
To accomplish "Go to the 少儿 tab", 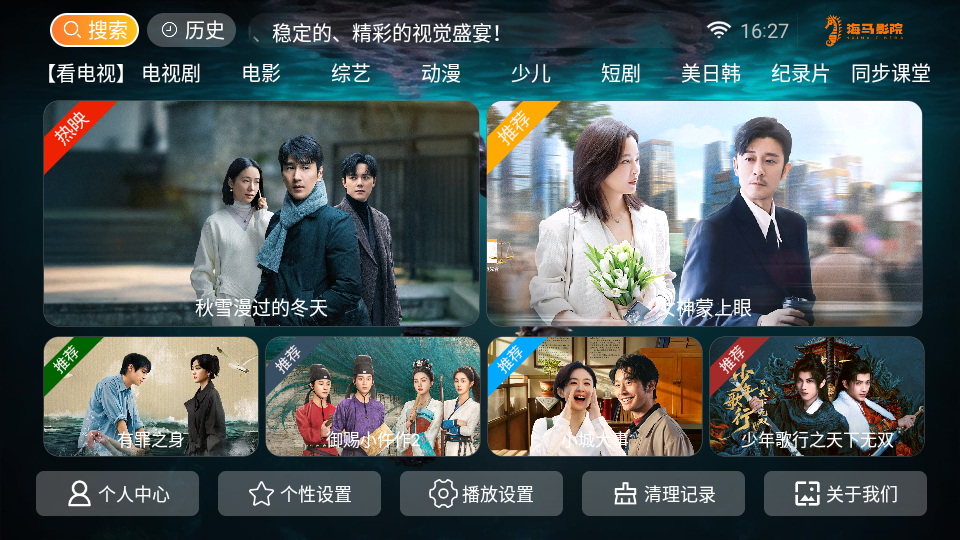I will coord(531,73).
